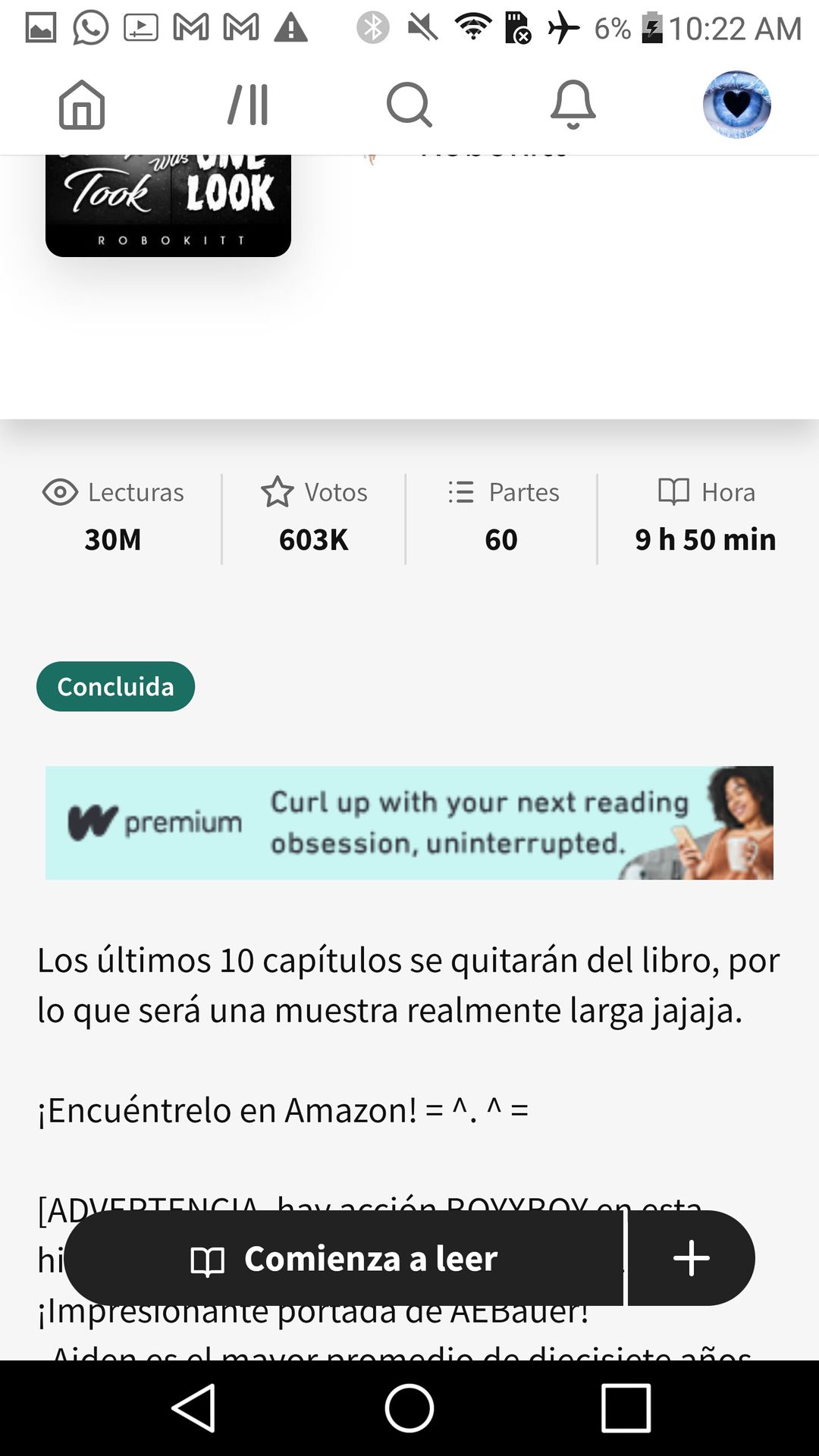Screen dimensions: 819x1456
Task: Open the library tab
Action: click(249, 105)
